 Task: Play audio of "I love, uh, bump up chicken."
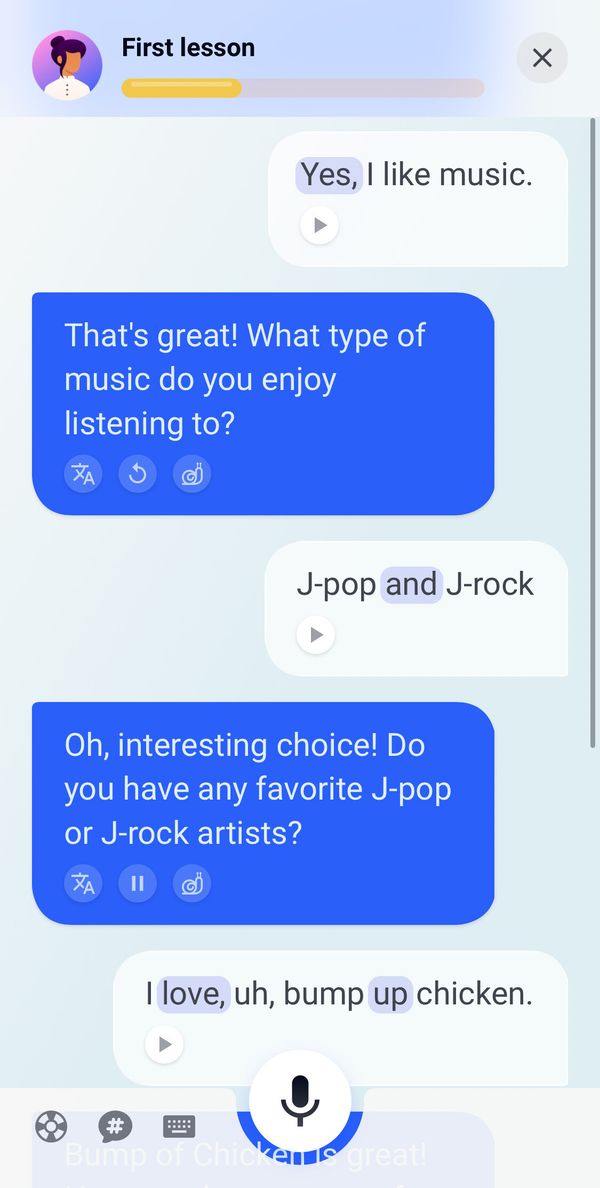(164, 1044)
